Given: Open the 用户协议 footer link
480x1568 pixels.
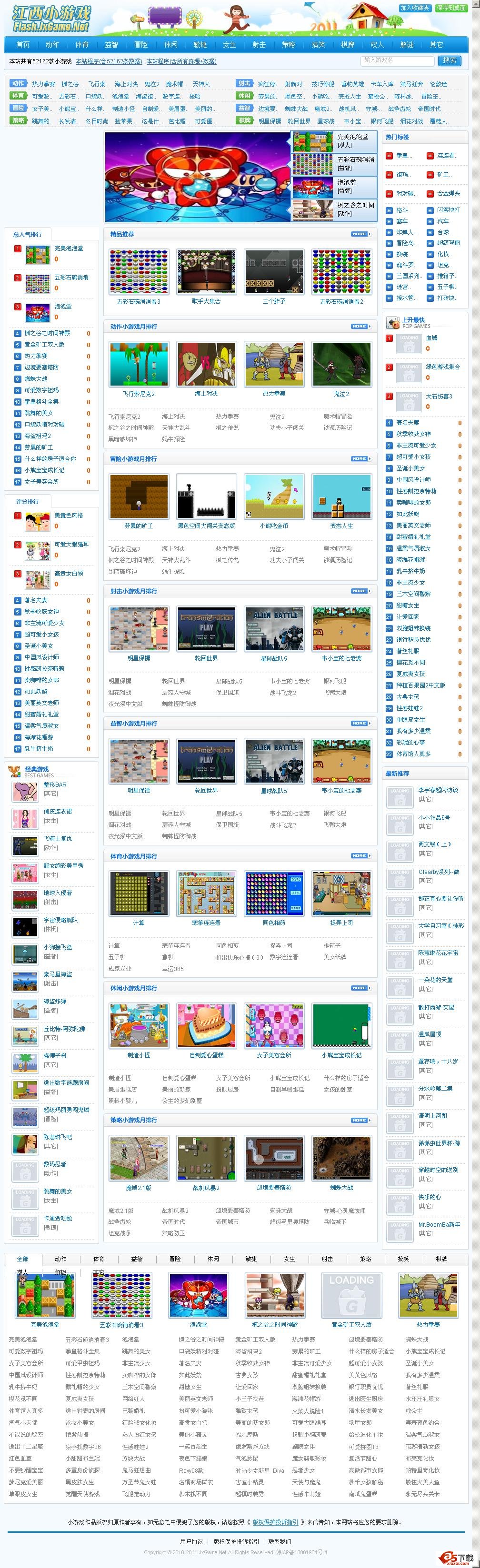Looking at the screenshot, I should [x=191, y=1541].
